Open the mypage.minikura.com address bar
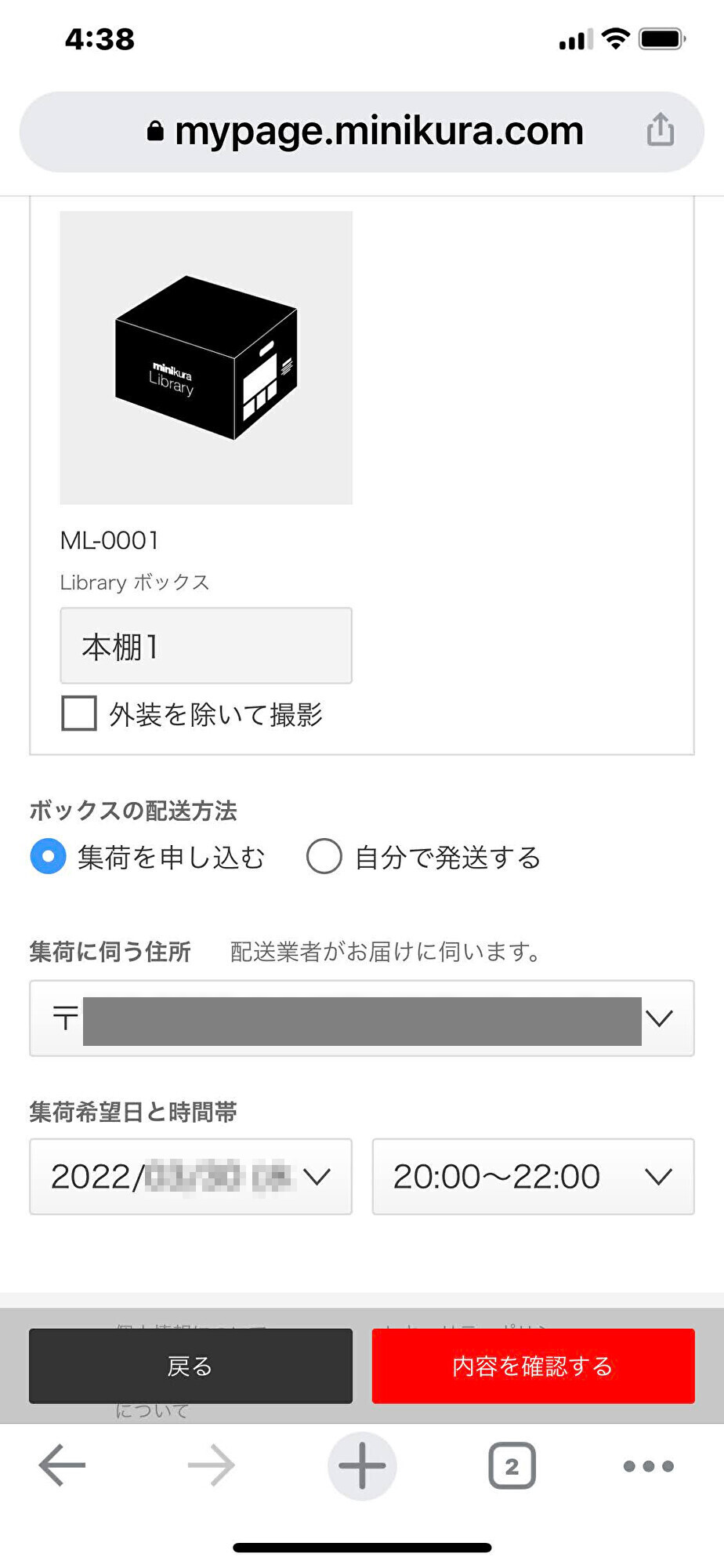724x1568 pixels. pyautogui.click(x=365, y=132)
